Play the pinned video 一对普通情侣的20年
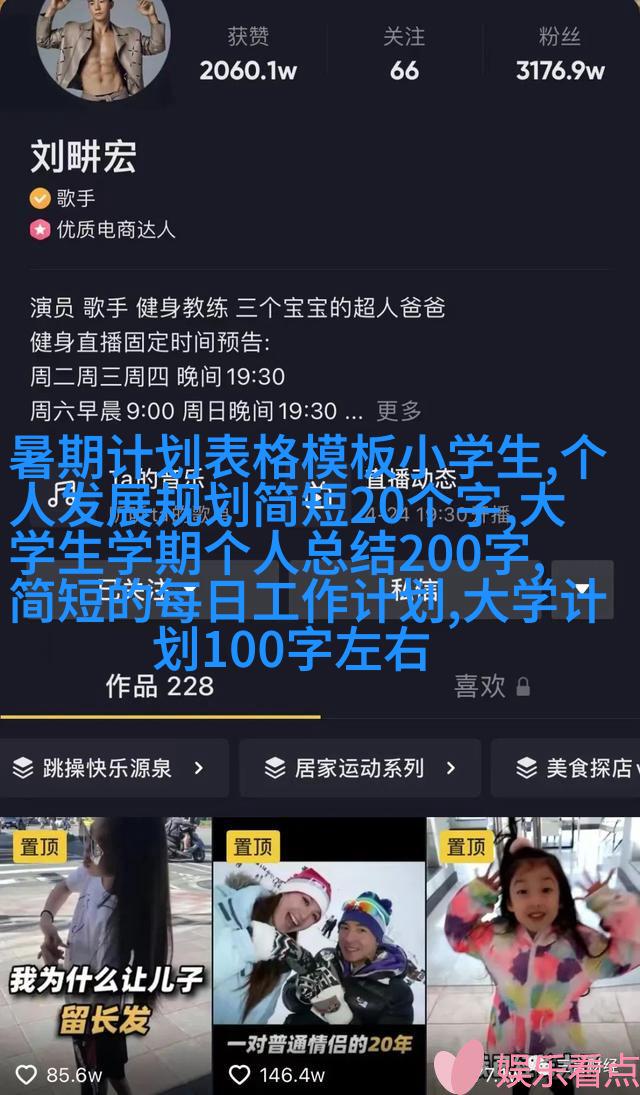 point(319,950)
